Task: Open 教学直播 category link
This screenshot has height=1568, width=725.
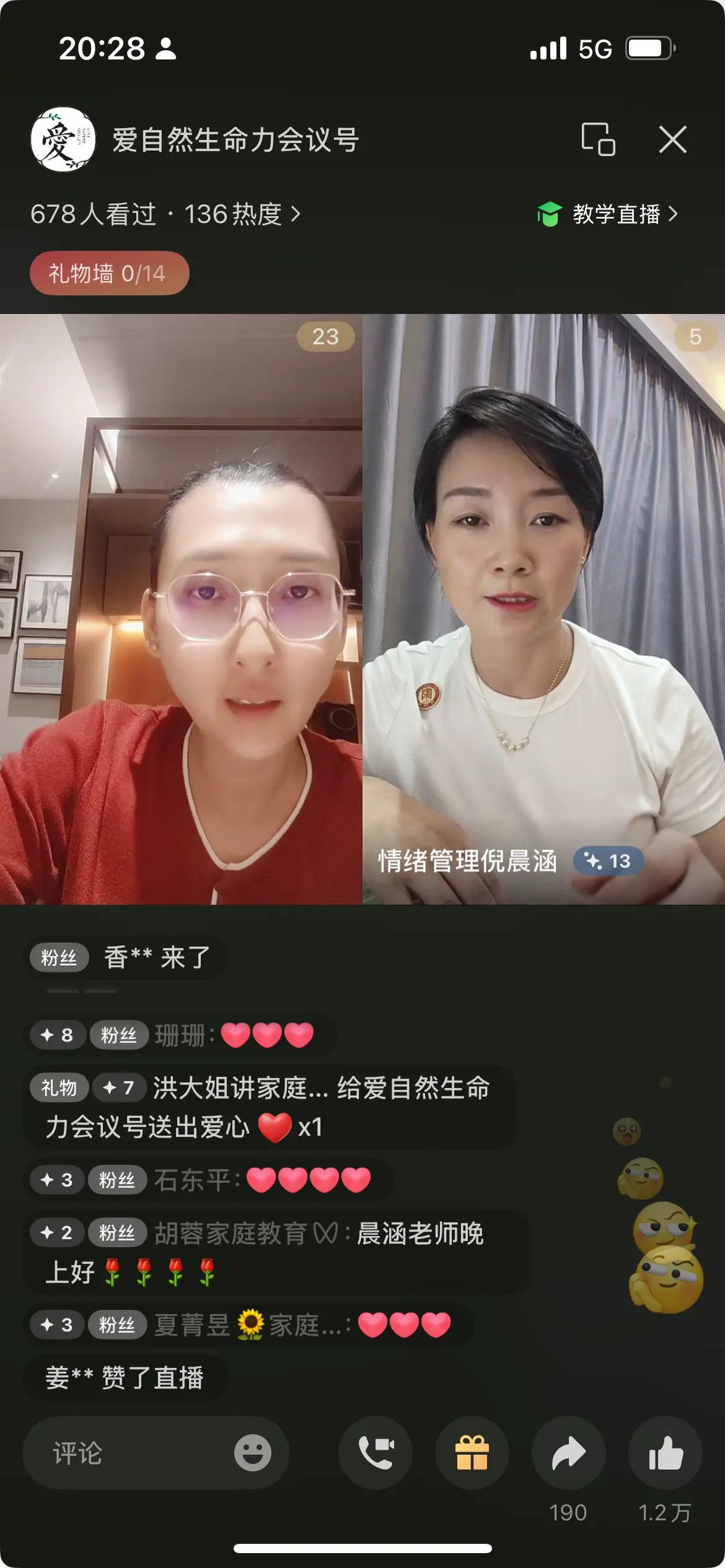Action: (609, 214)
